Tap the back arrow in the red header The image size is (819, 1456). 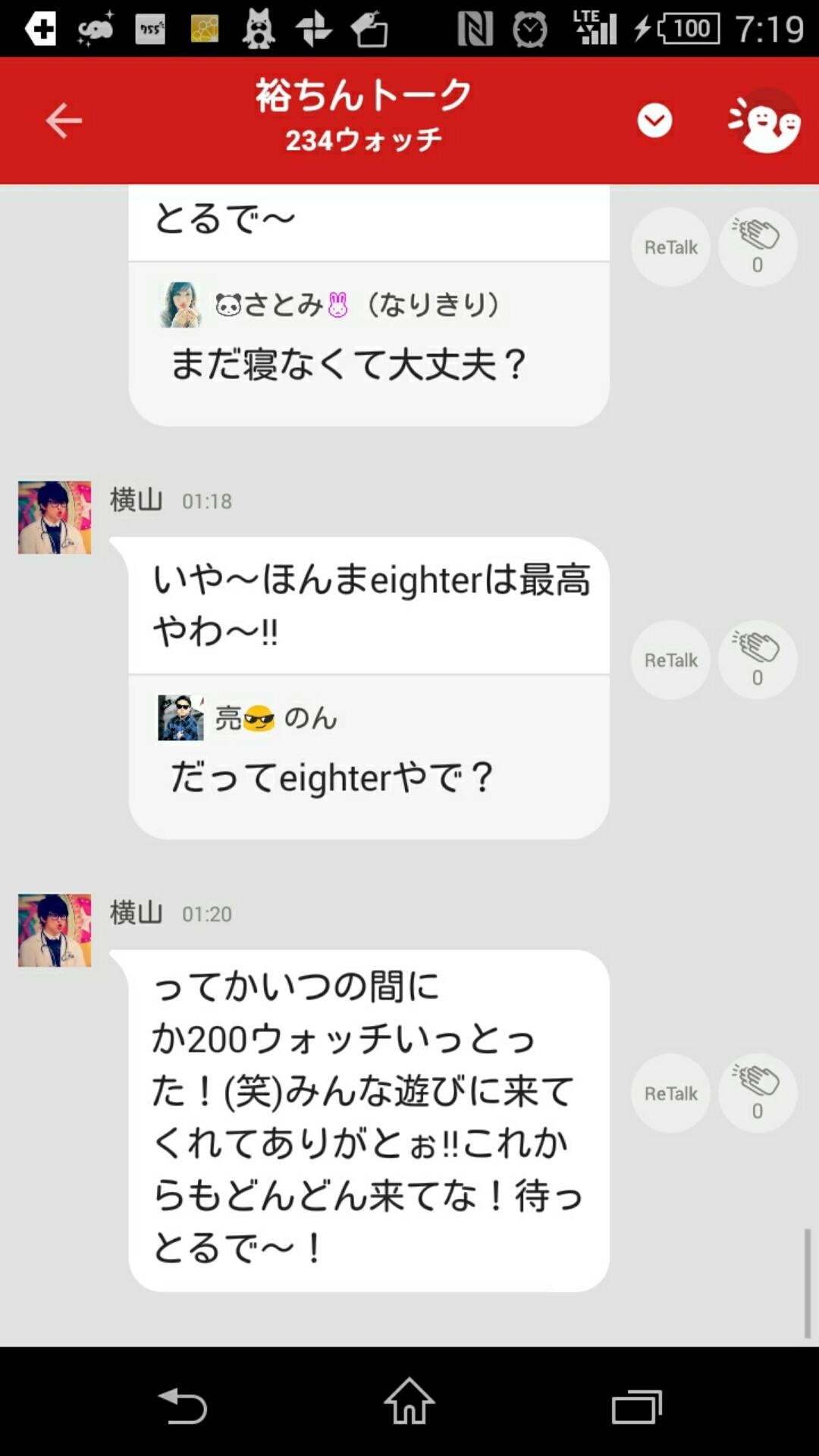pos(64,119)
